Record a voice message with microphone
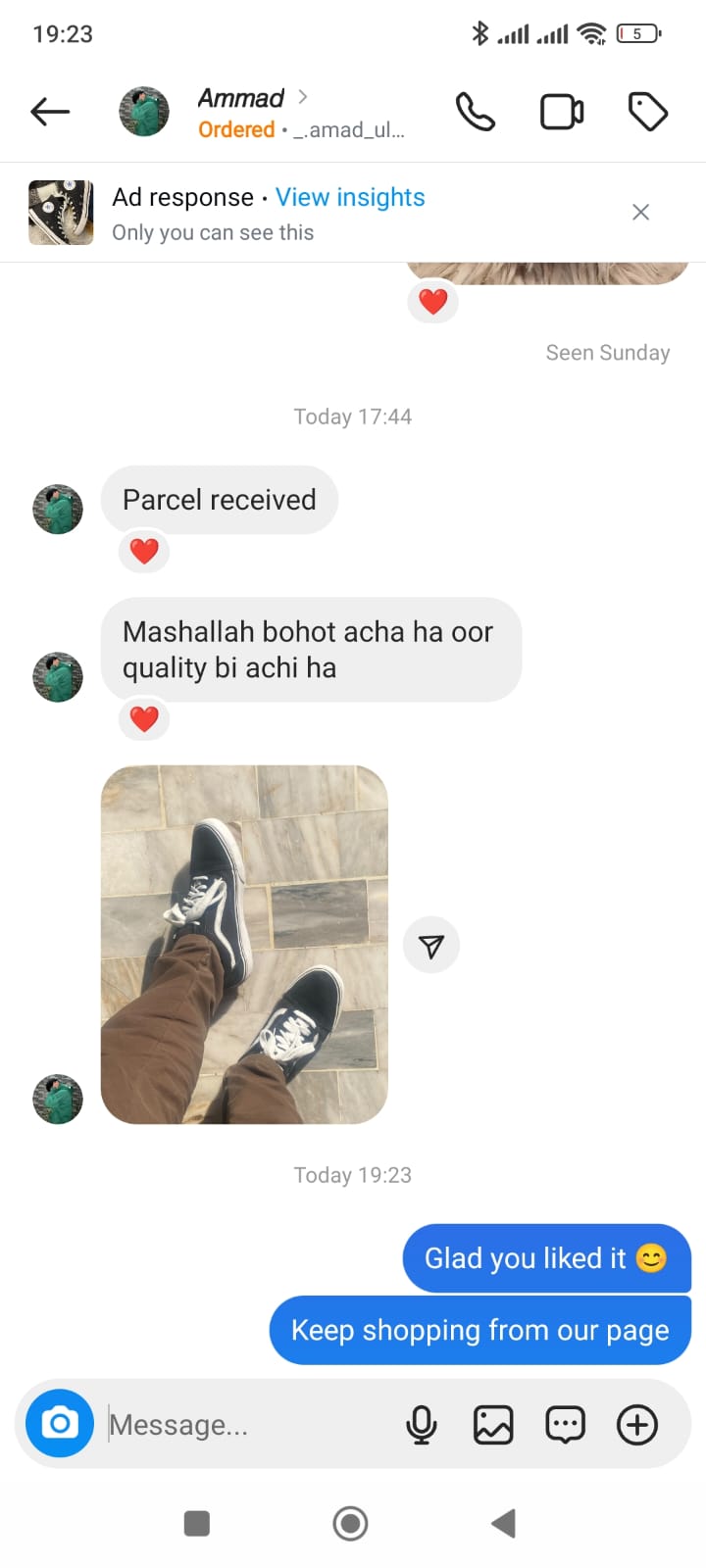 point(422,1424)
